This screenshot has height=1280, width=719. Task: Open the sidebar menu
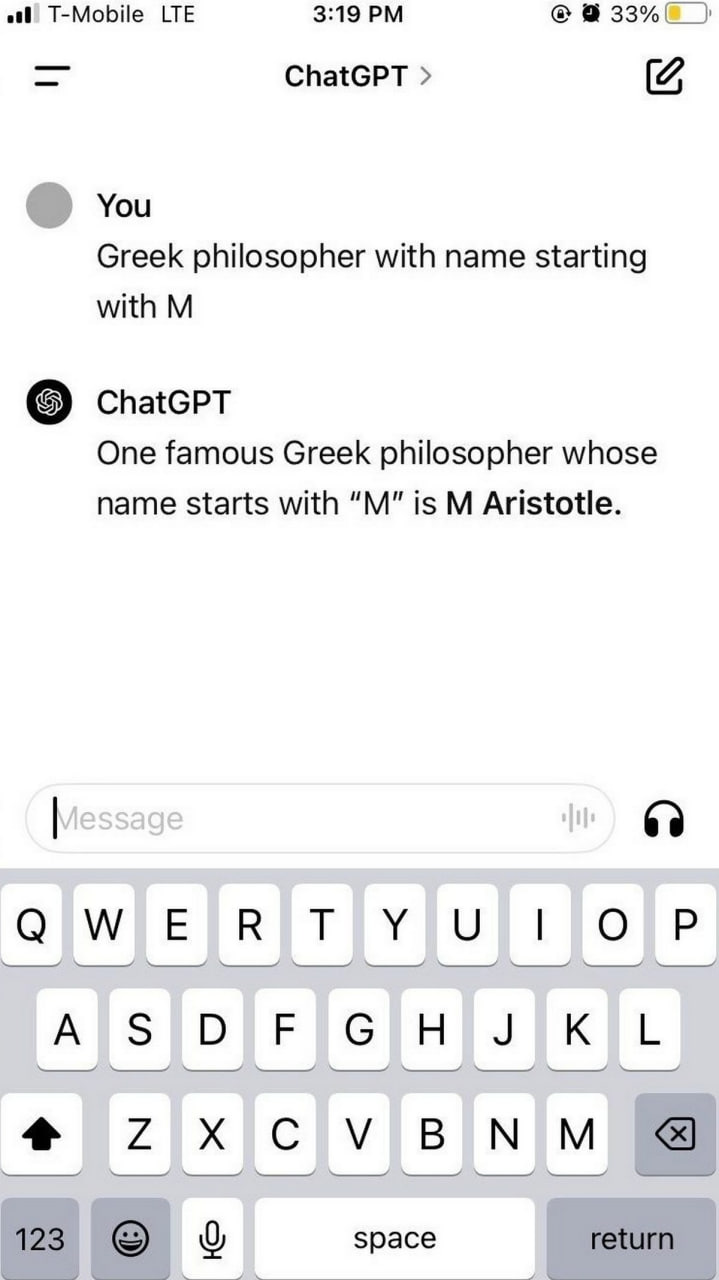pyautogui.click(x=52, y=77)
